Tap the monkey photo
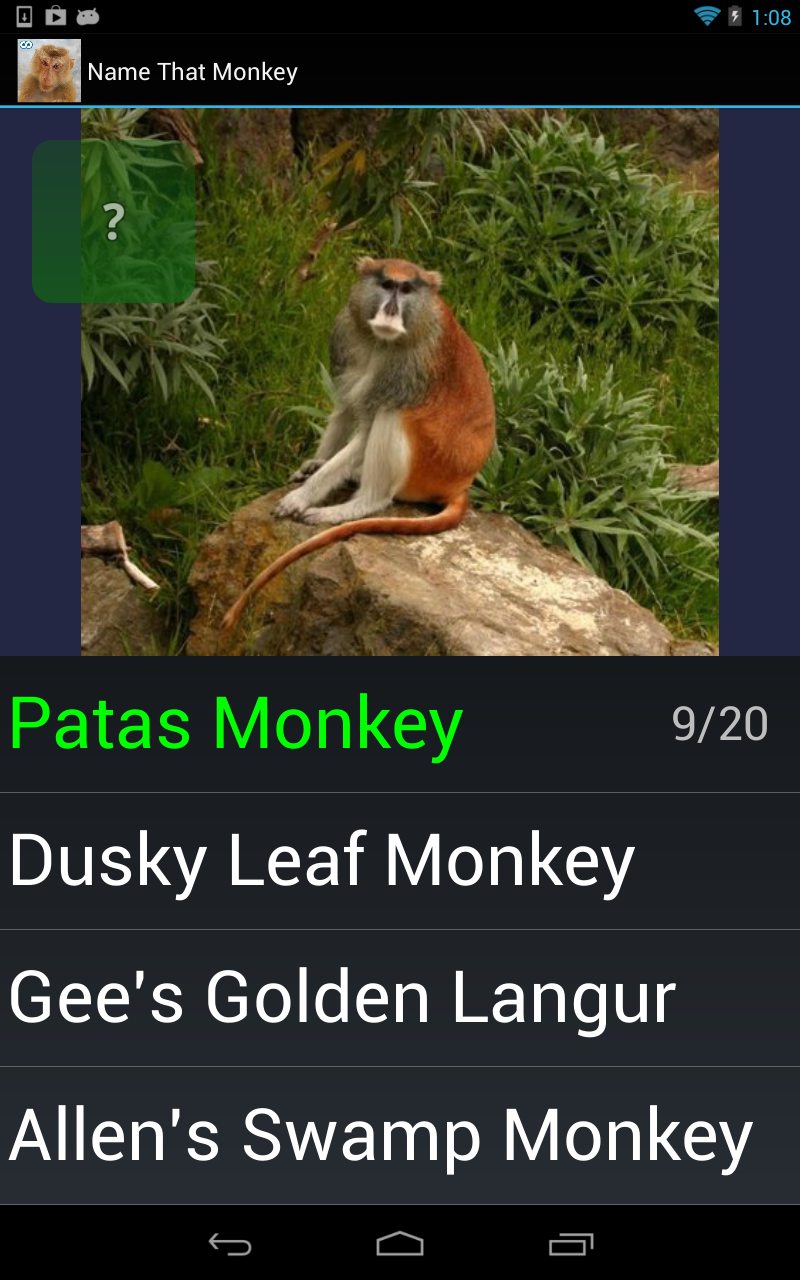 pos(400,400)
